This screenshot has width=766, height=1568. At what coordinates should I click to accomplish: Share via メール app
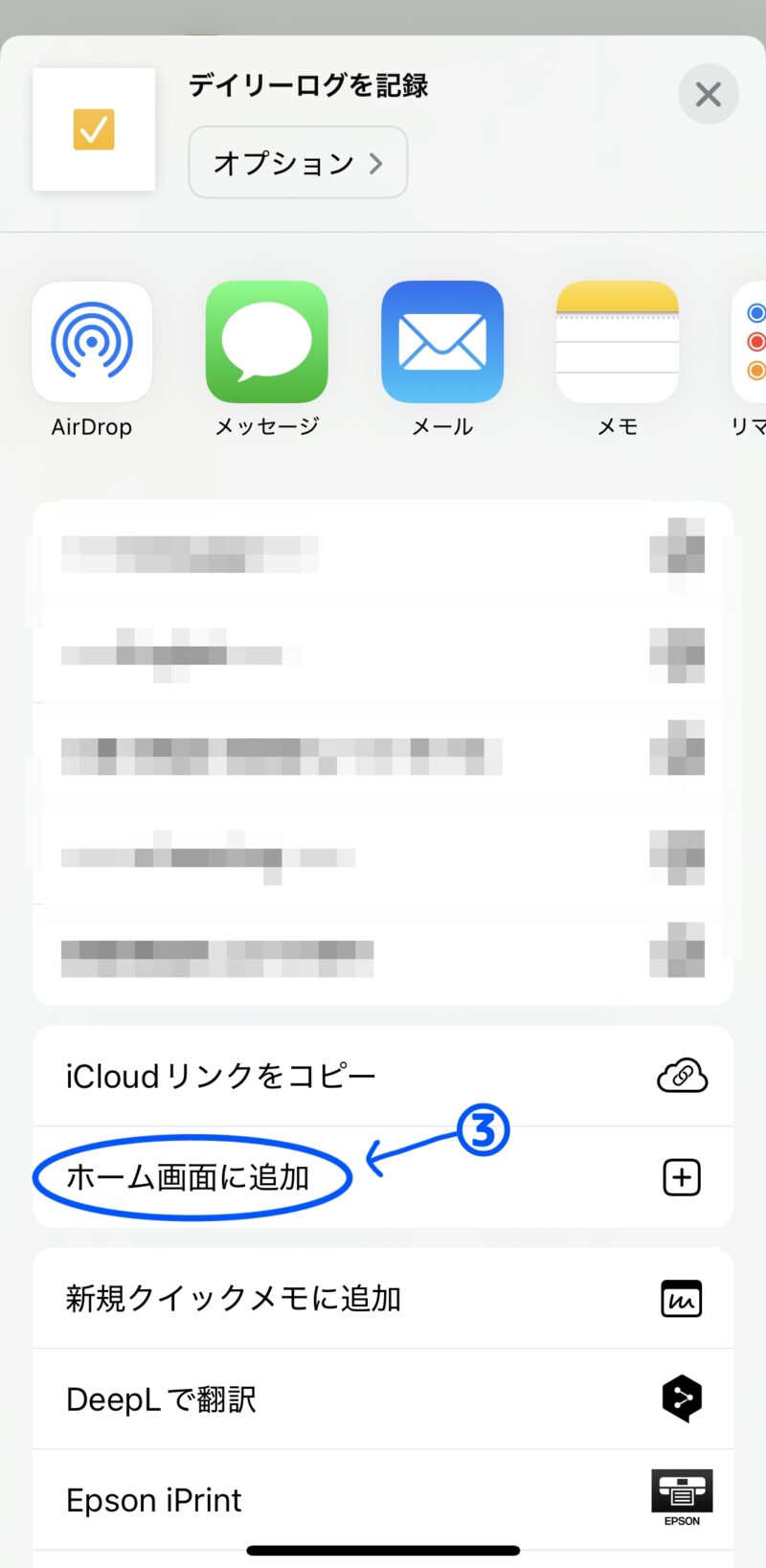click(442, 343)
